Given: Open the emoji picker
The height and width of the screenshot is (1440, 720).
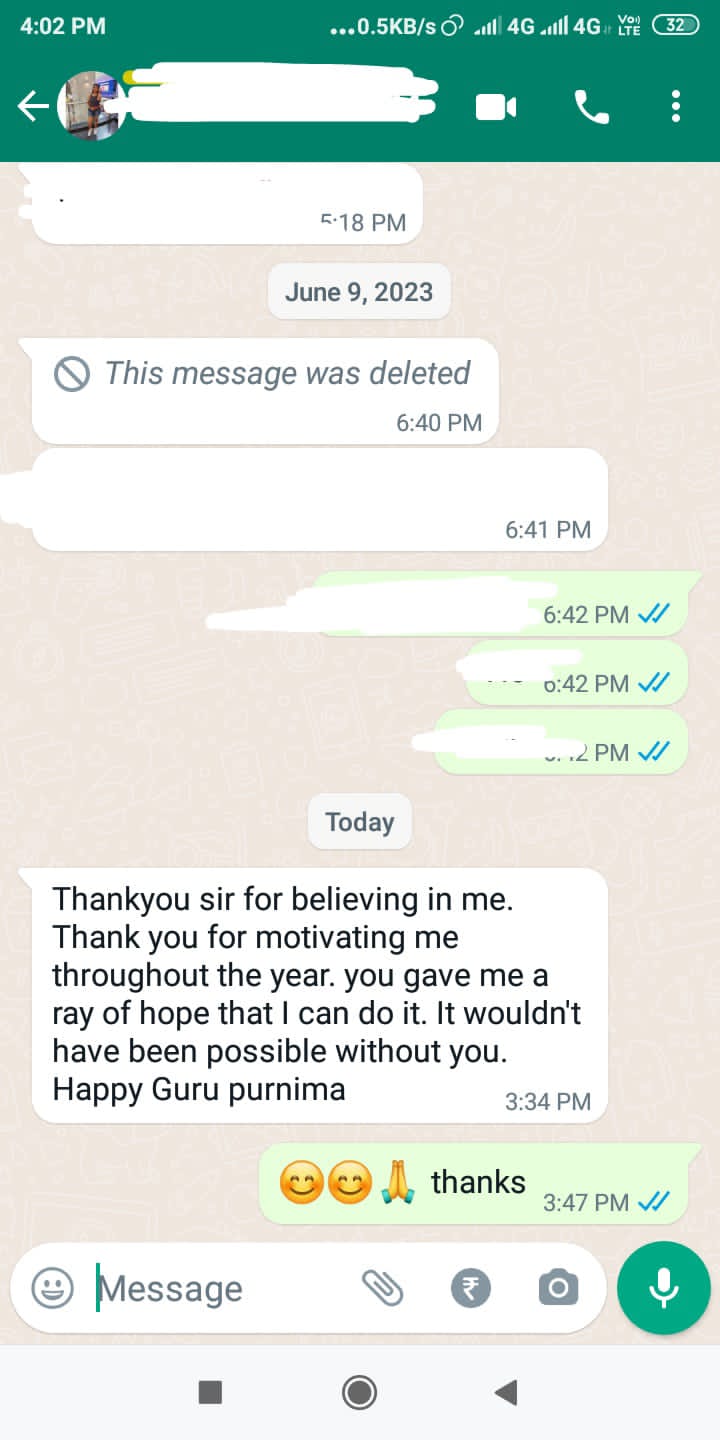Looking at the screenshot, I should [52, 1288].
